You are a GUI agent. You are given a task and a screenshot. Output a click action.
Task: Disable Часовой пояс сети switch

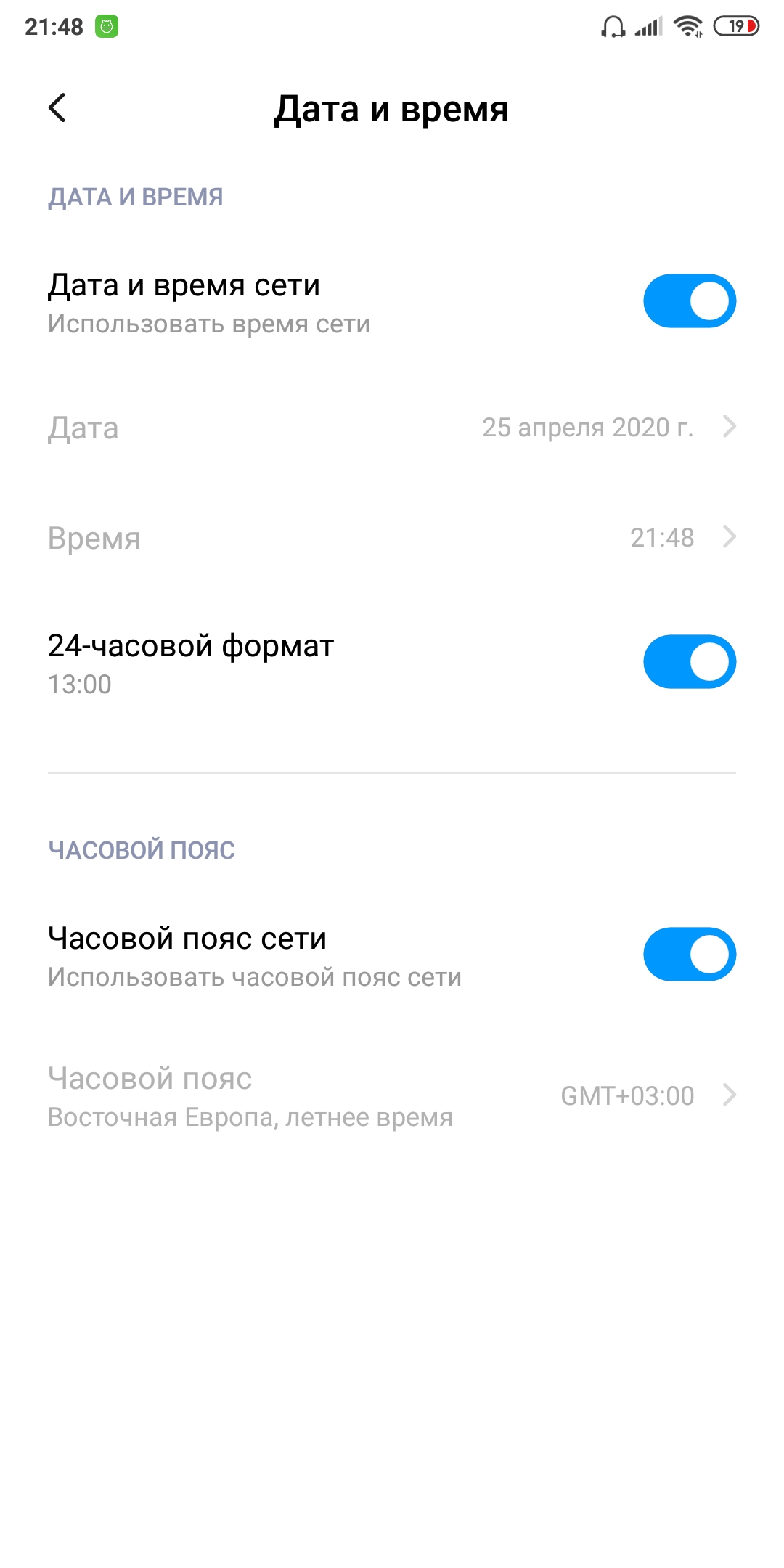(689, 954)
